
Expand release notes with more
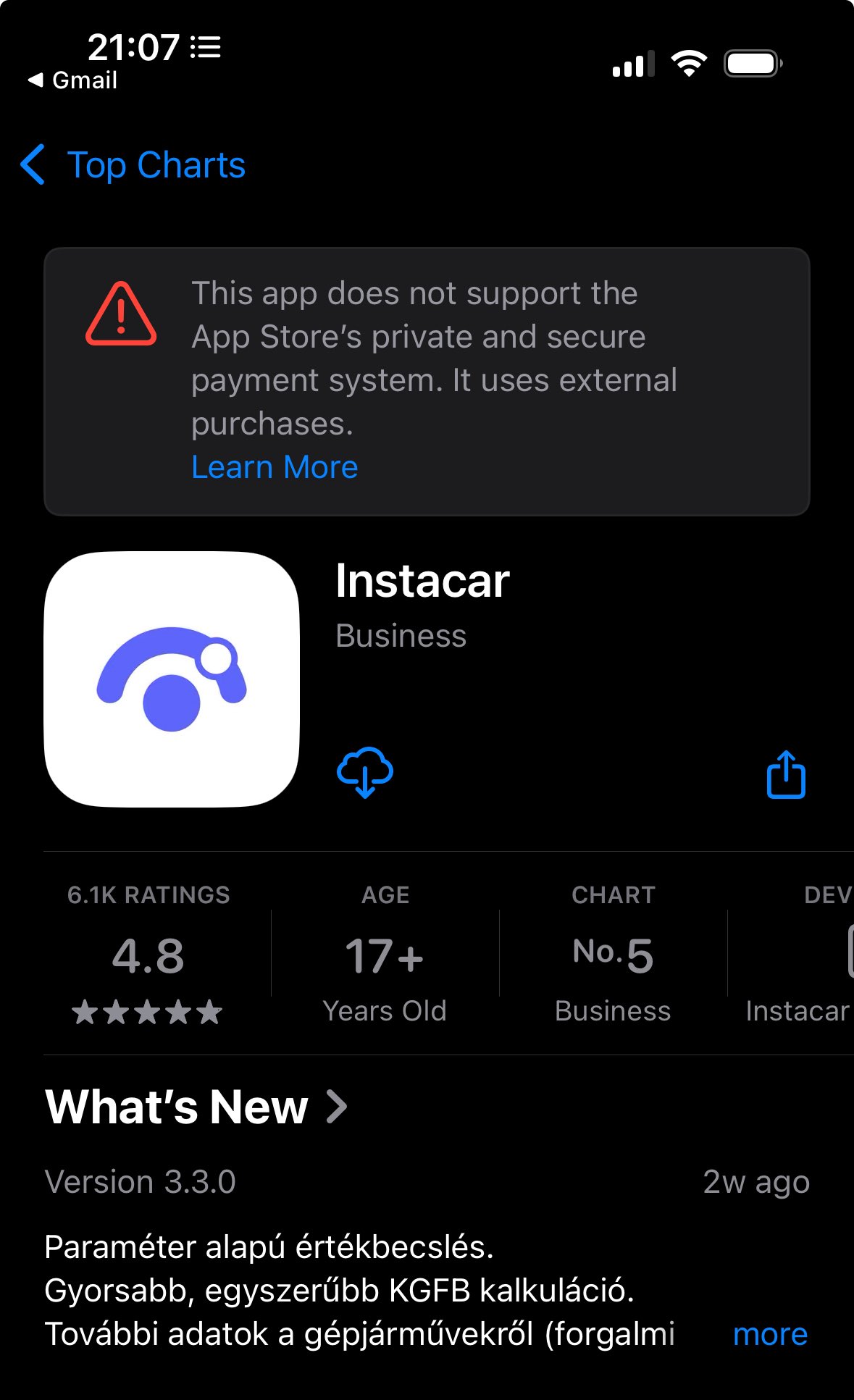(x=769, y=1334)
